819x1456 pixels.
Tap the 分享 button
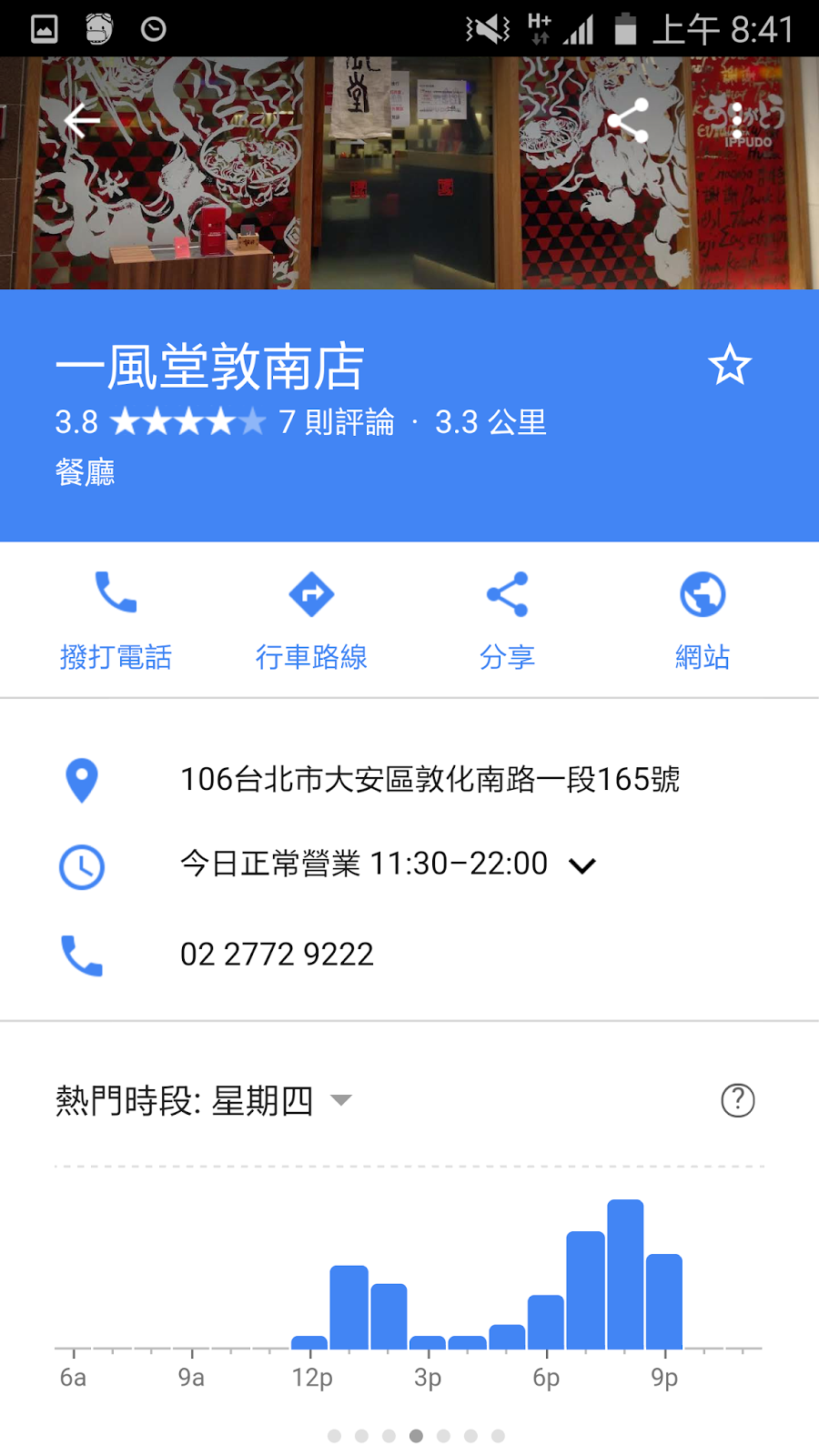tap(507, 620)
